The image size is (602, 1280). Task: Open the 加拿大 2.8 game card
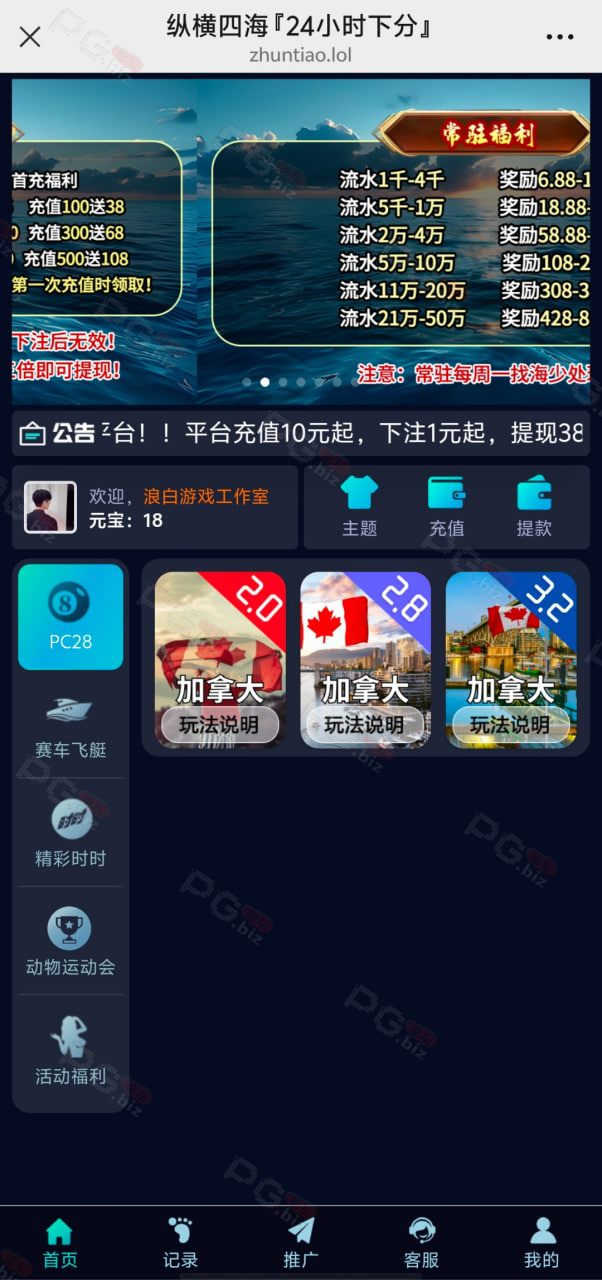365,659
